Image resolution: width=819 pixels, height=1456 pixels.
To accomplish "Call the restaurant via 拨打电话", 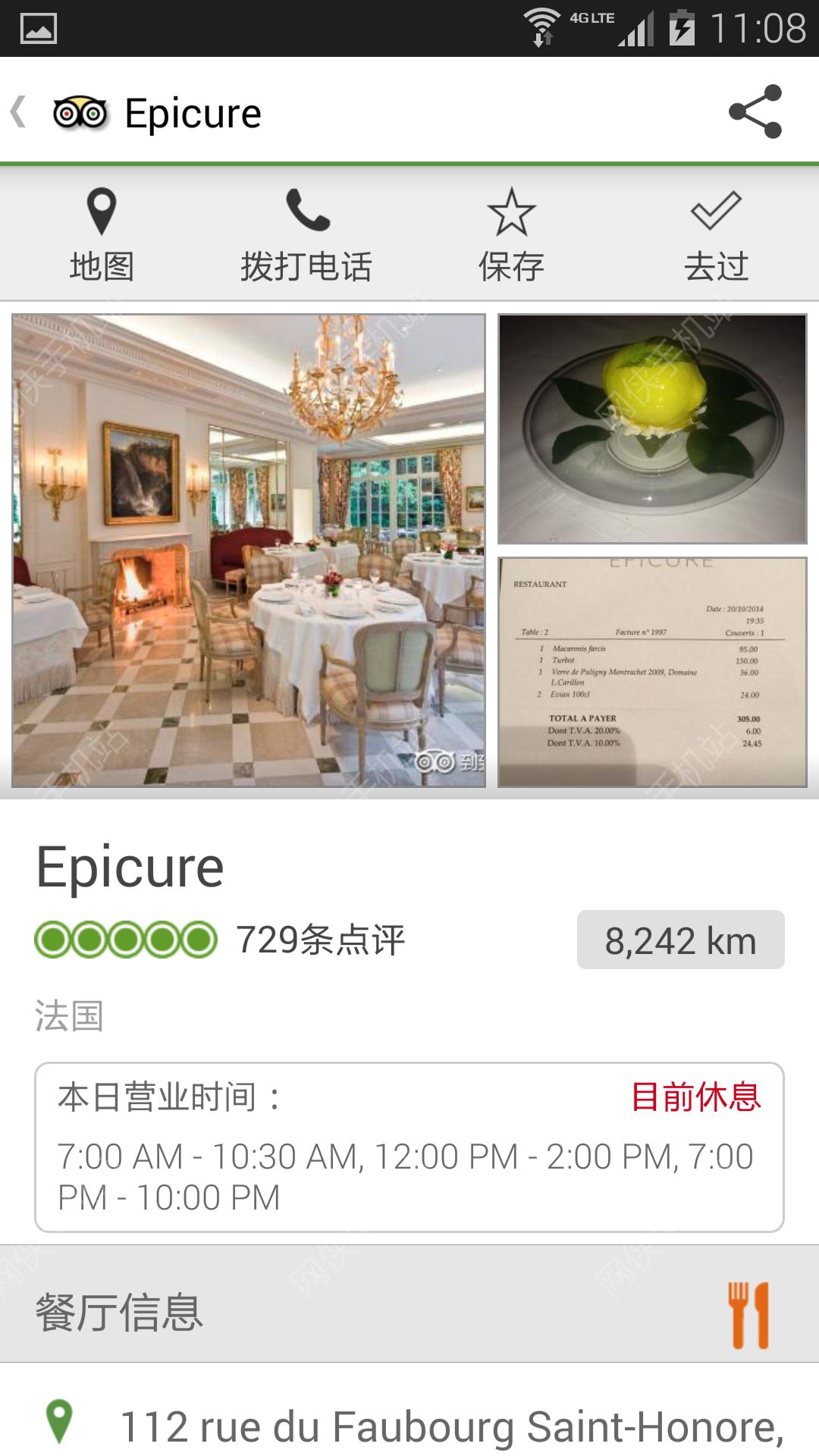I will (x=306, y=235).
